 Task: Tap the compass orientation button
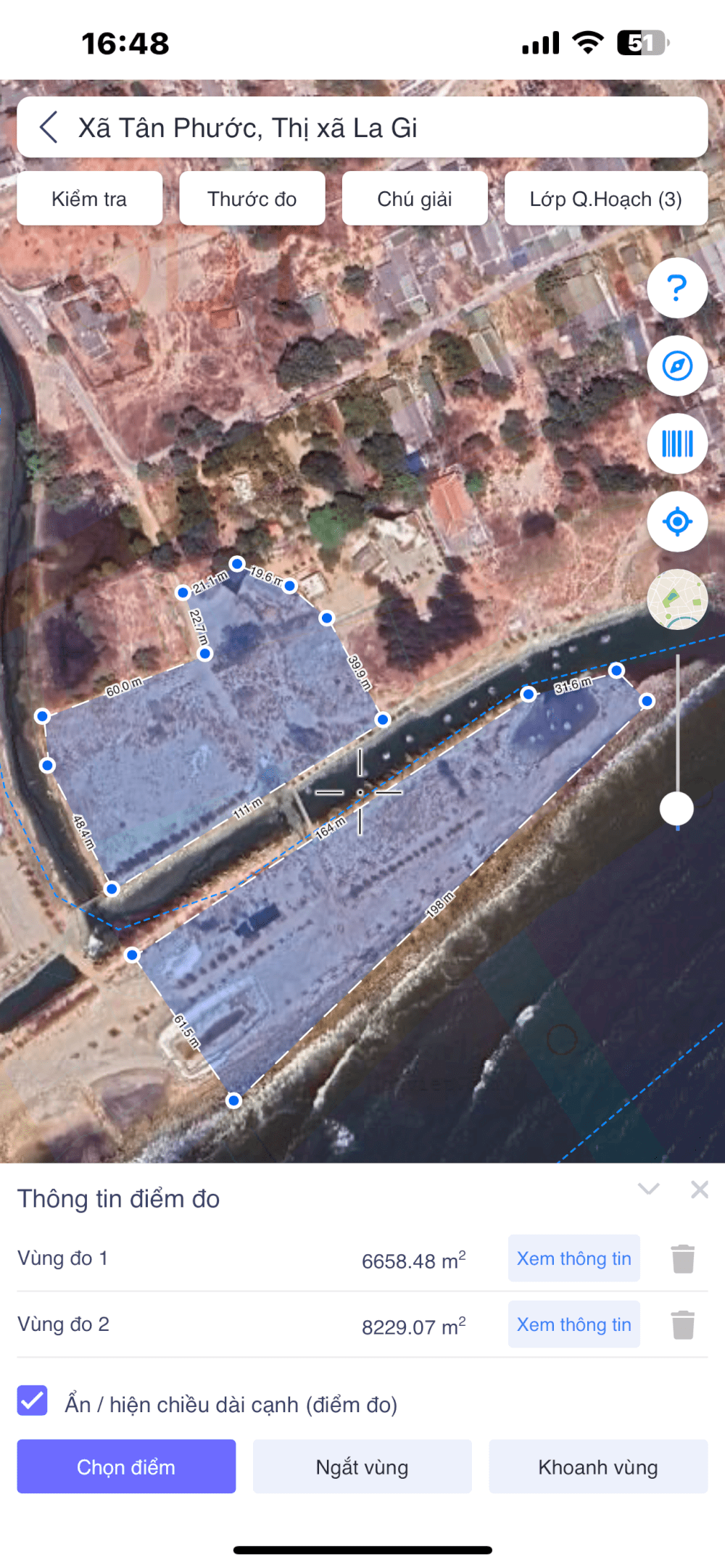(677, 366)
